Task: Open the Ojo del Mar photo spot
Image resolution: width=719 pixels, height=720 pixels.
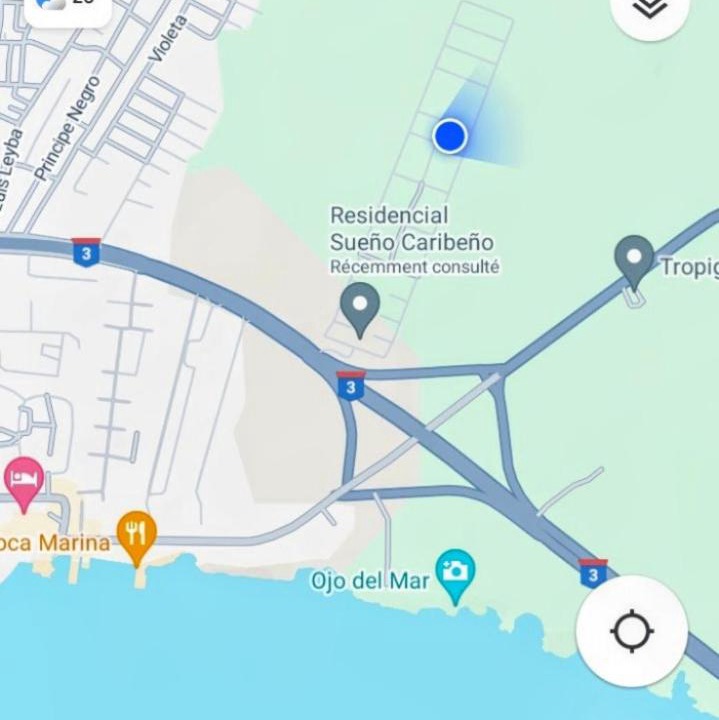Action: coord(455,573)
